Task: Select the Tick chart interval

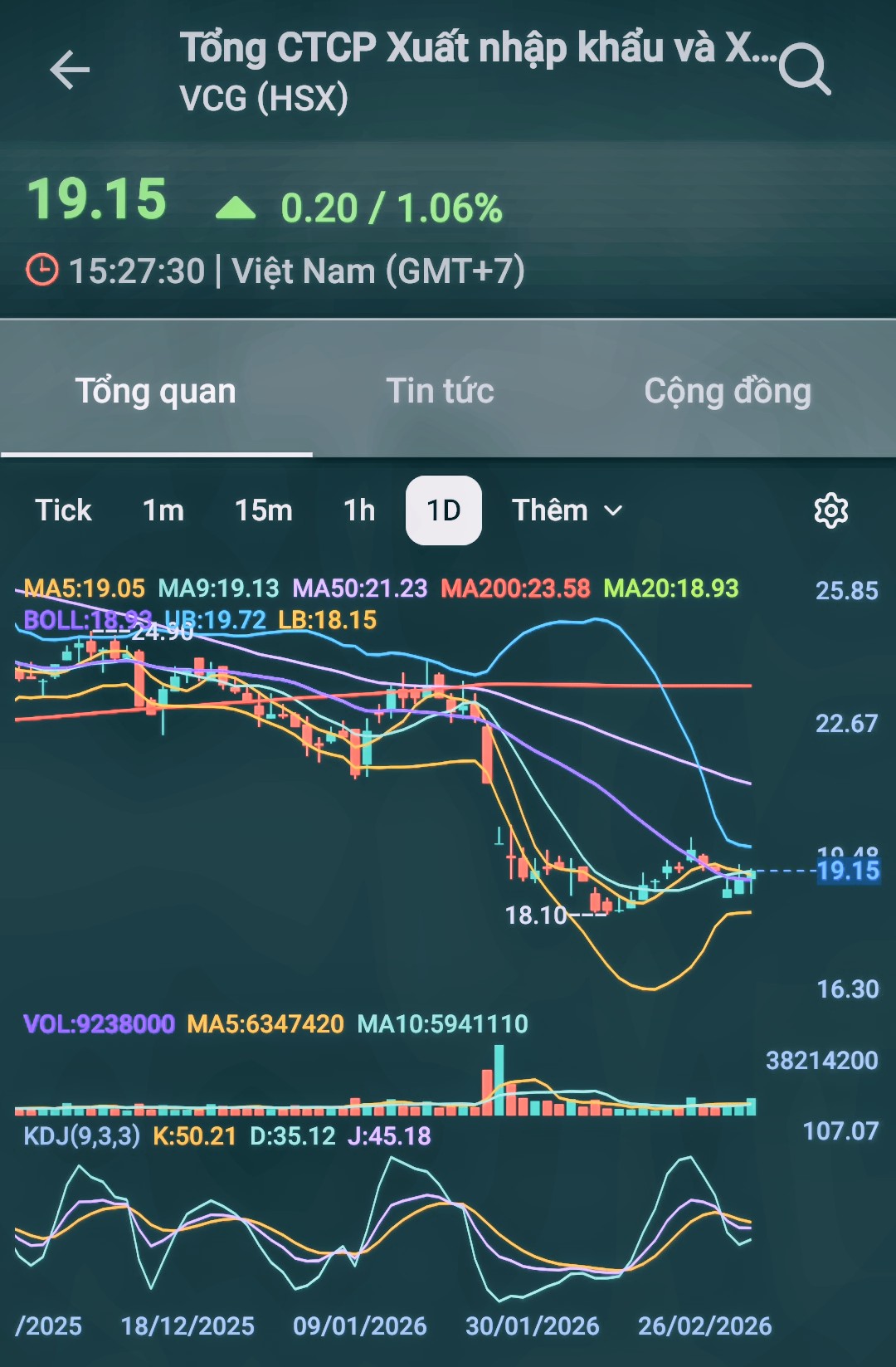Action: pyautogui.click(x=63, y=510)
